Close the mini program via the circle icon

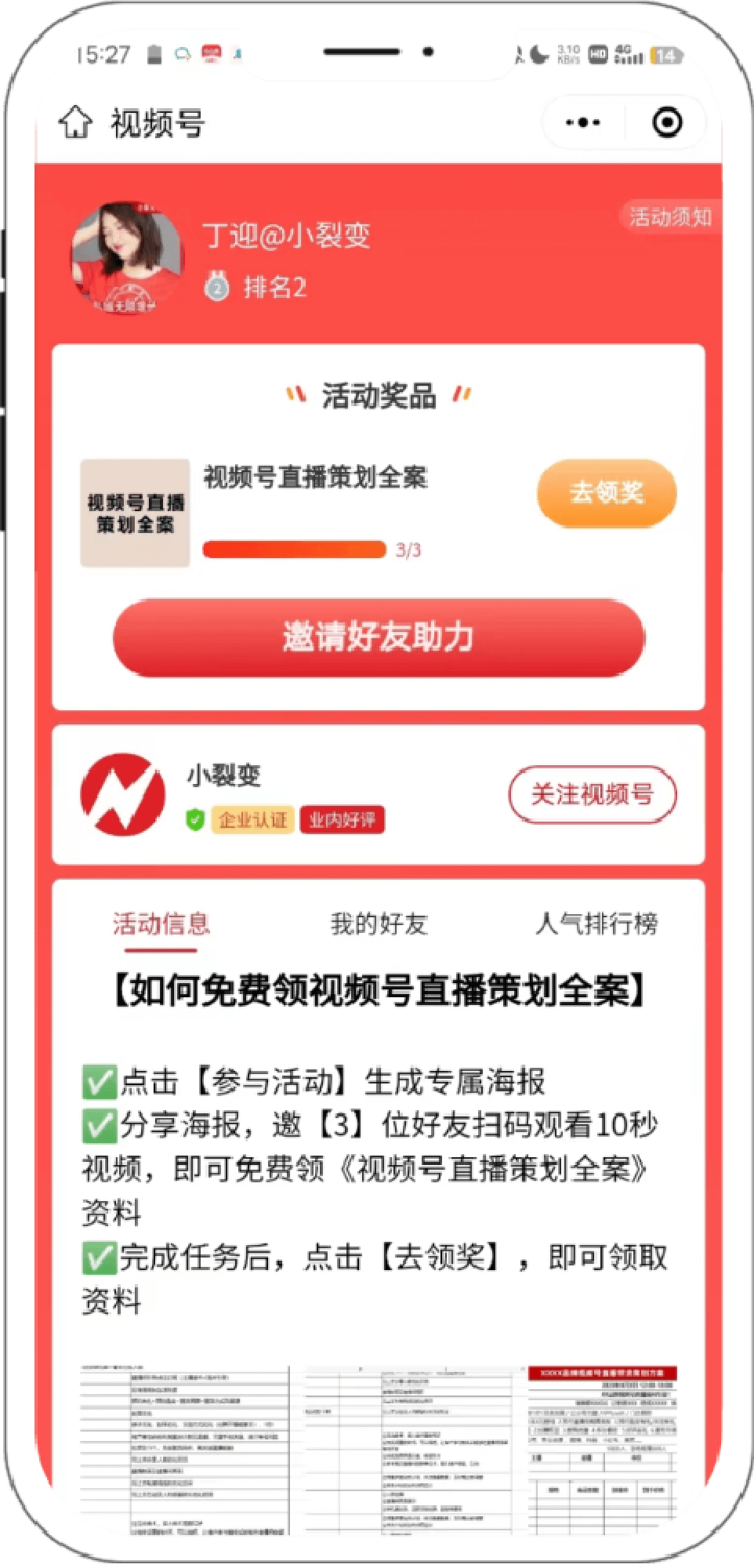(667, 122)
